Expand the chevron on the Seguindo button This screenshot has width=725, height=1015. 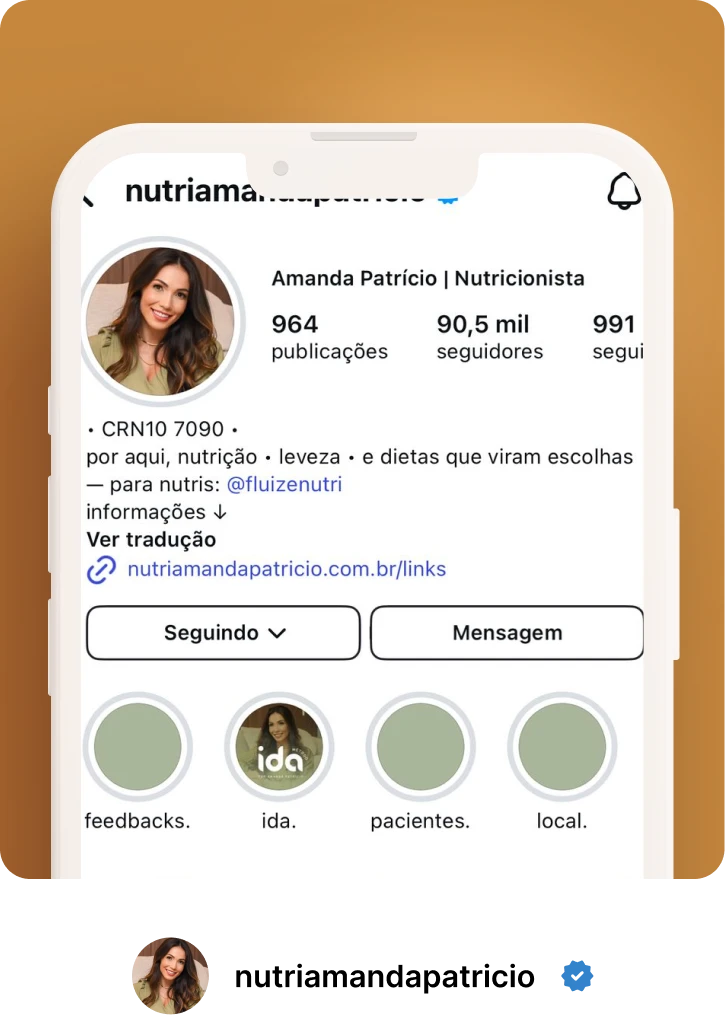[279, 633]
